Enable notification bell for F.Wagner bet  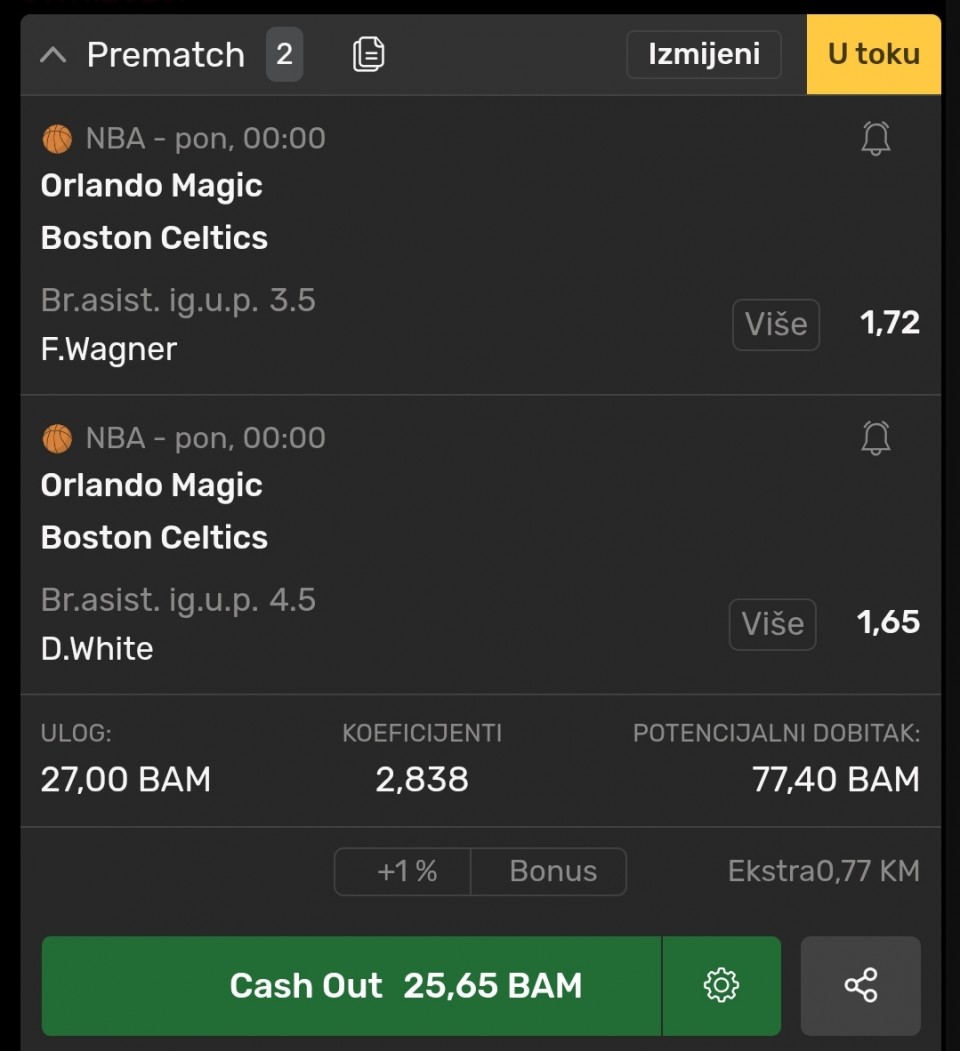pyautogui.click(x=875, y=138)
